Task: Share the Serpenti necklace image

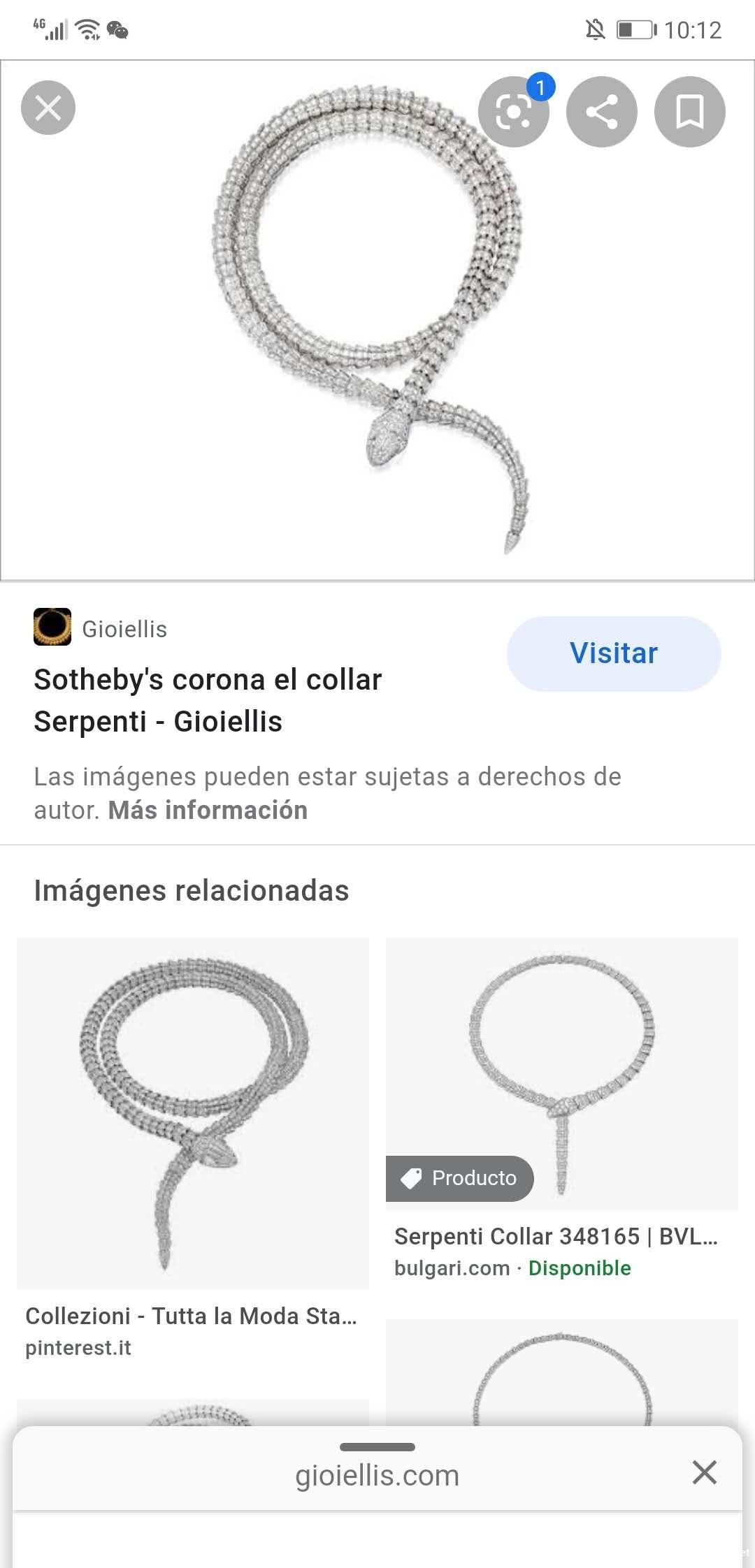Action: (601, 112)
